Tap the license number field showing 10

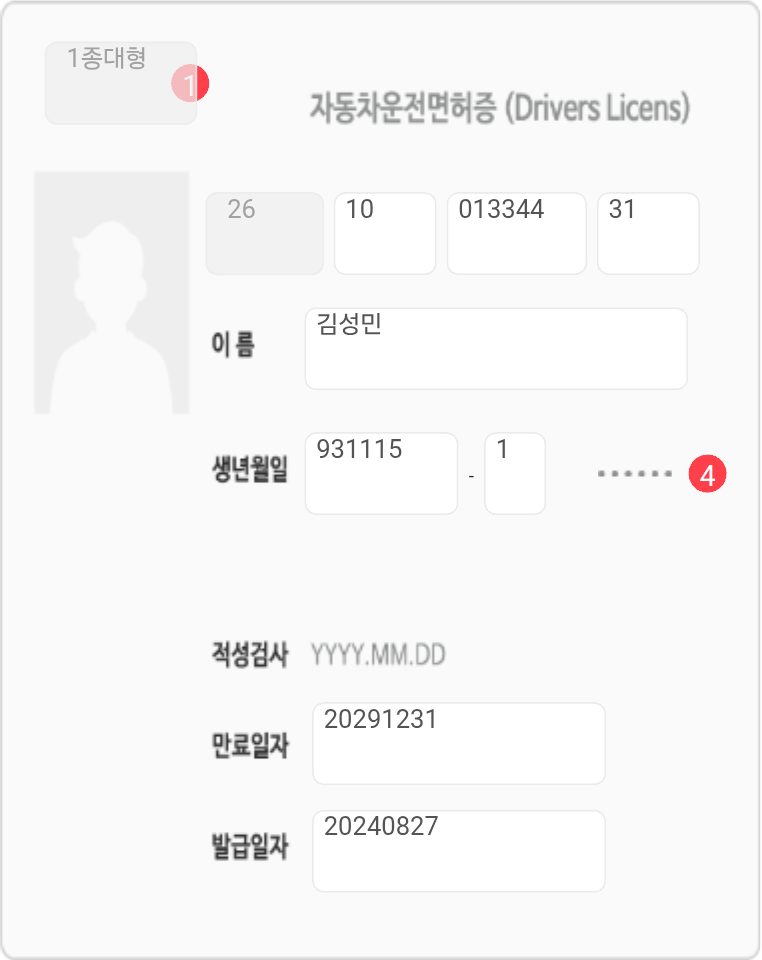(385, 233)
